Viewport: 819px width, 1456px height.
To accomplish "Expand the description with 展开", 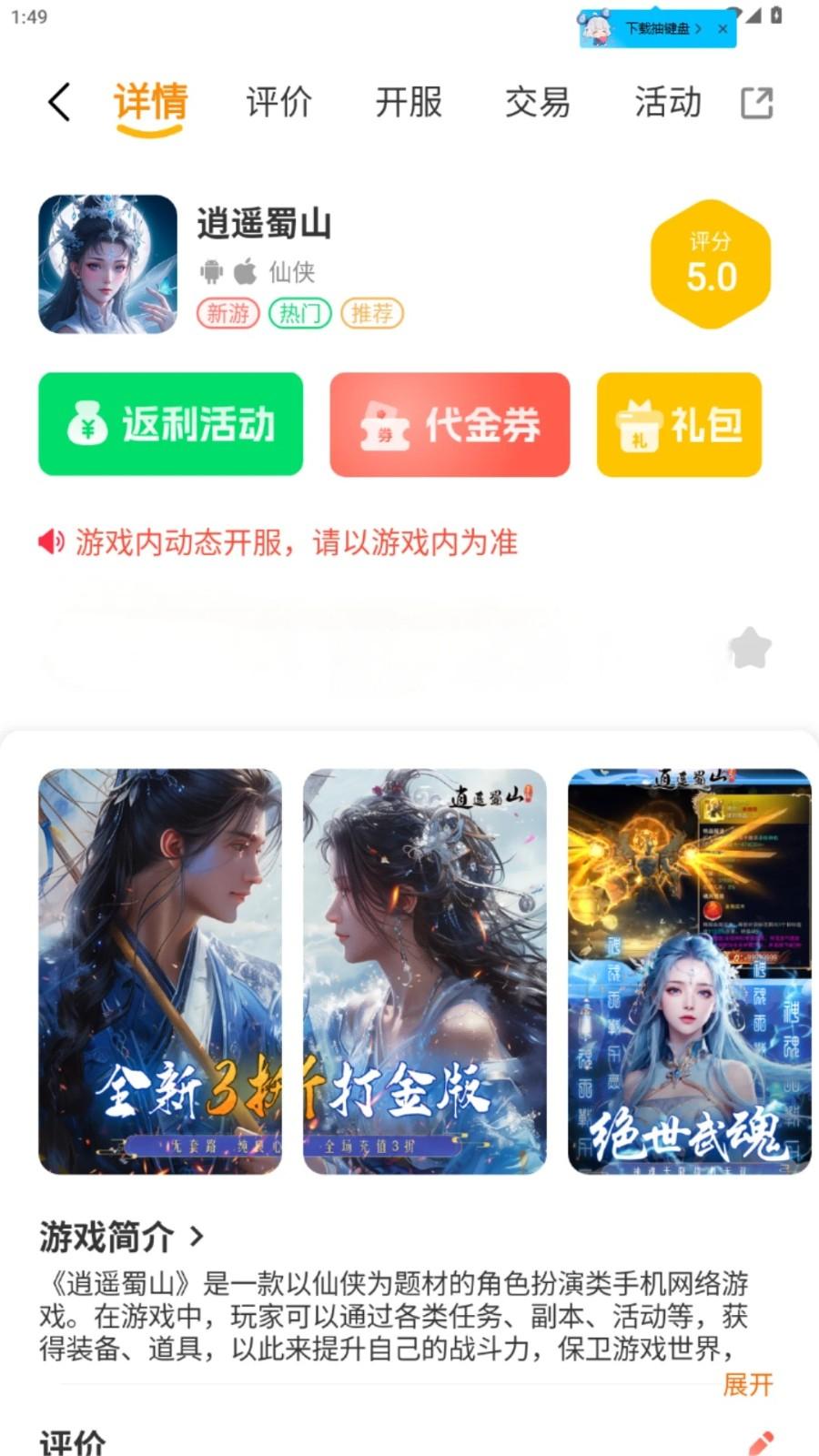I will tap(747, 1384).
